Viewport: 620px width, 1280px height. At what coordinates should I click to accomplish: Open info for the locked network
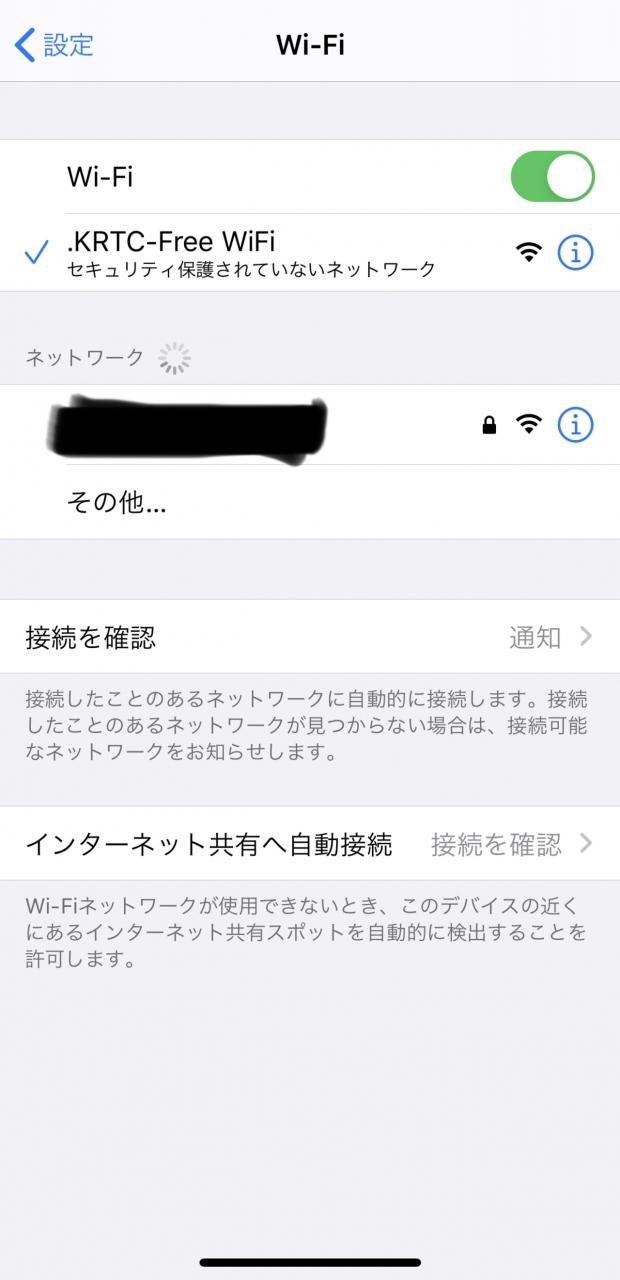tap(575, 425)
